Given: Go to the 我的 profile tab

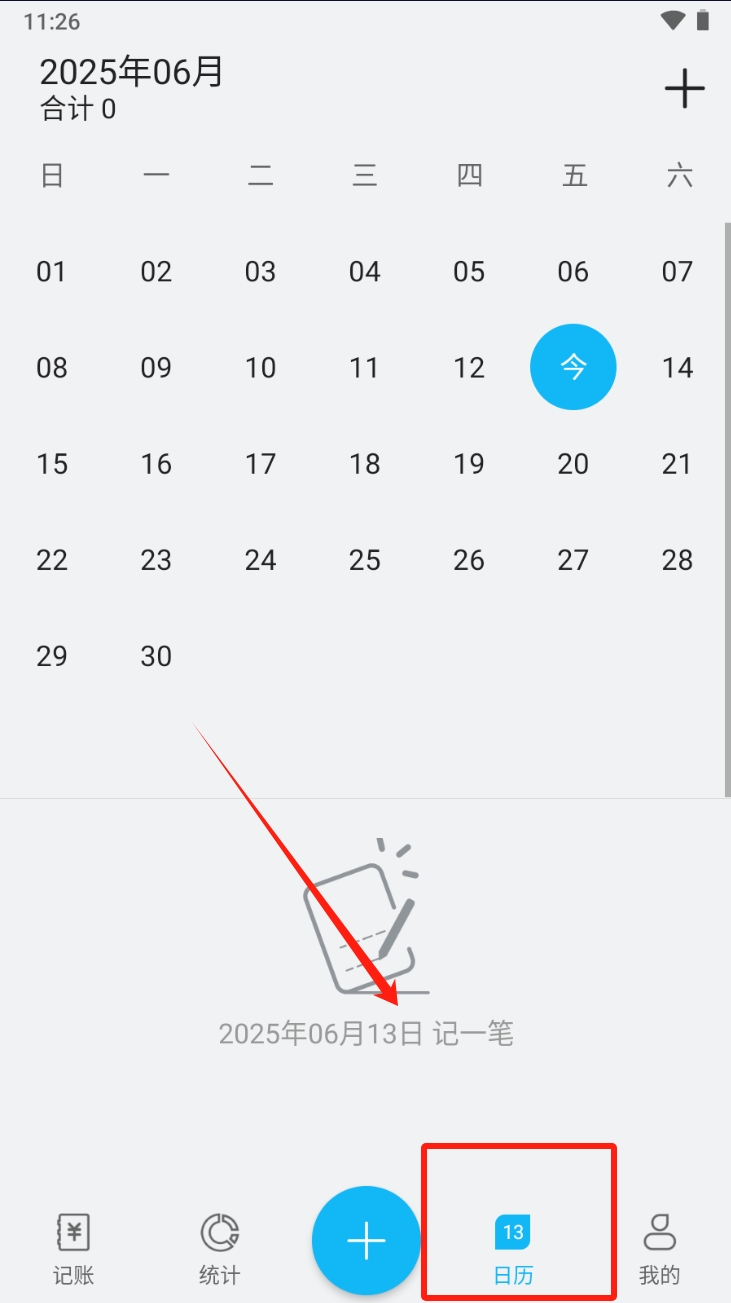Looking at the screenshot, I should click(659, 1248).
